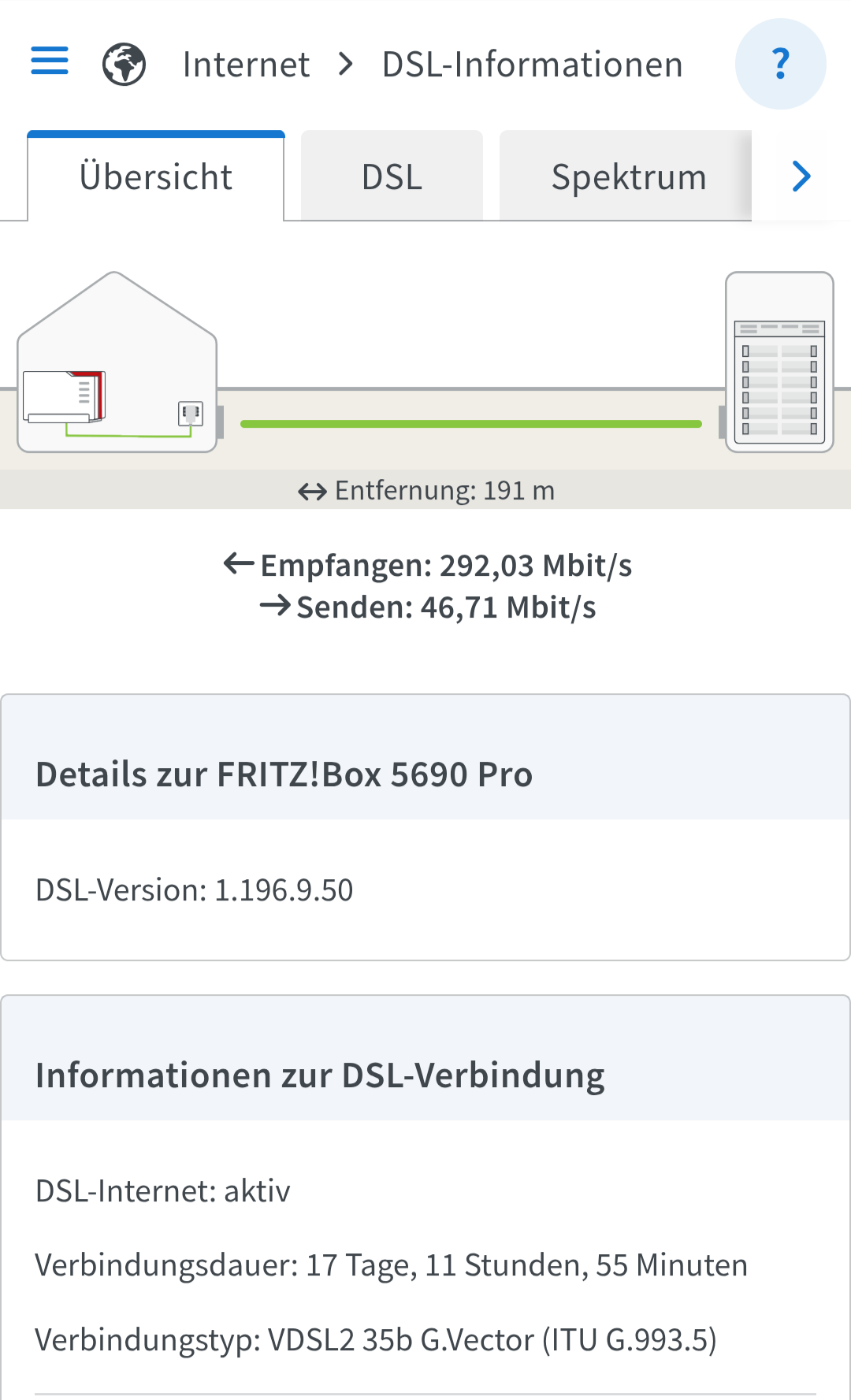This screenshot has width=851, height=1400.
Task: Open the hamburger navigation menu
Action: point(50,61)
